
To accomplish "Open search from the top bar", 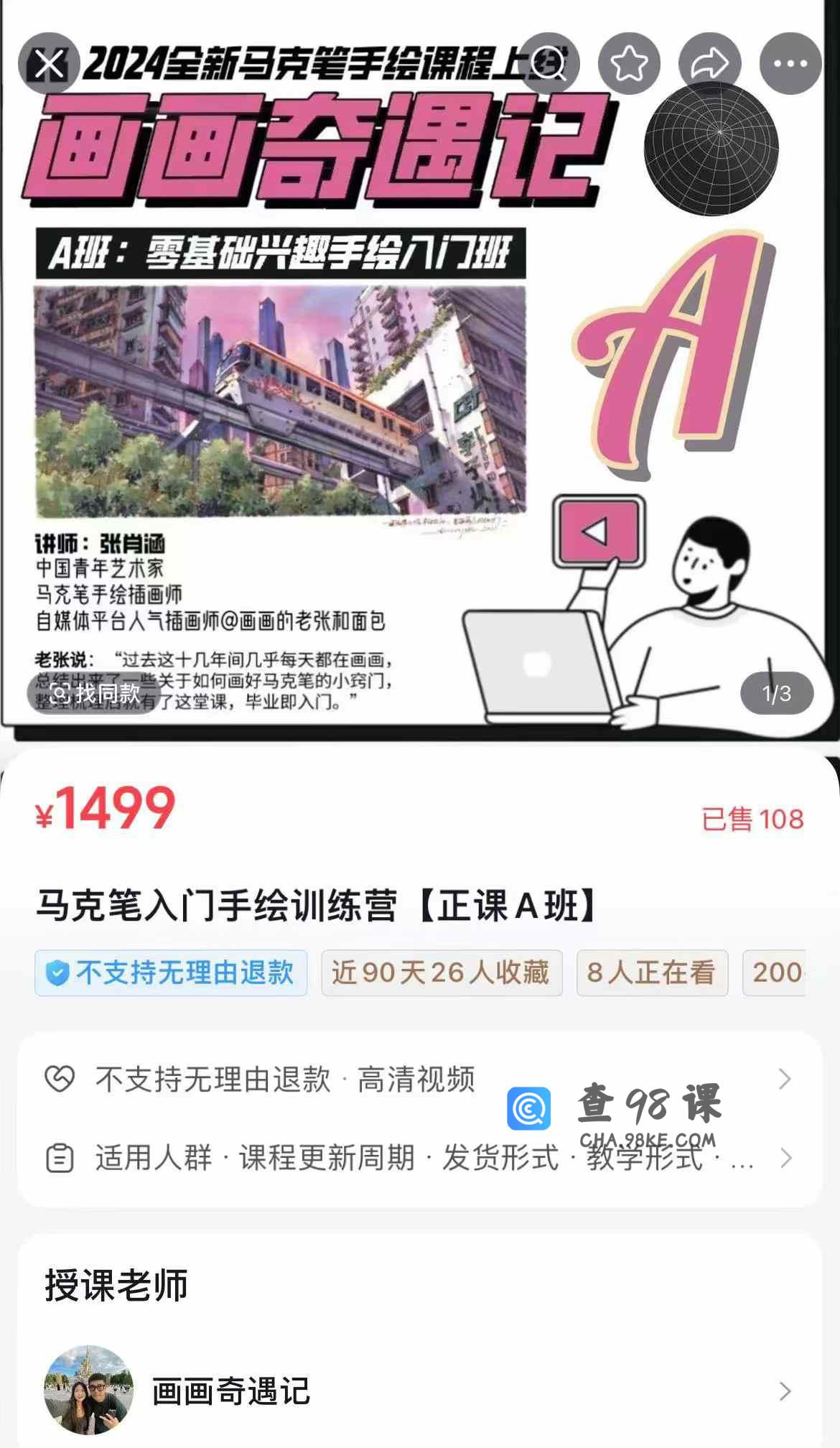I will tap(549, 64).
